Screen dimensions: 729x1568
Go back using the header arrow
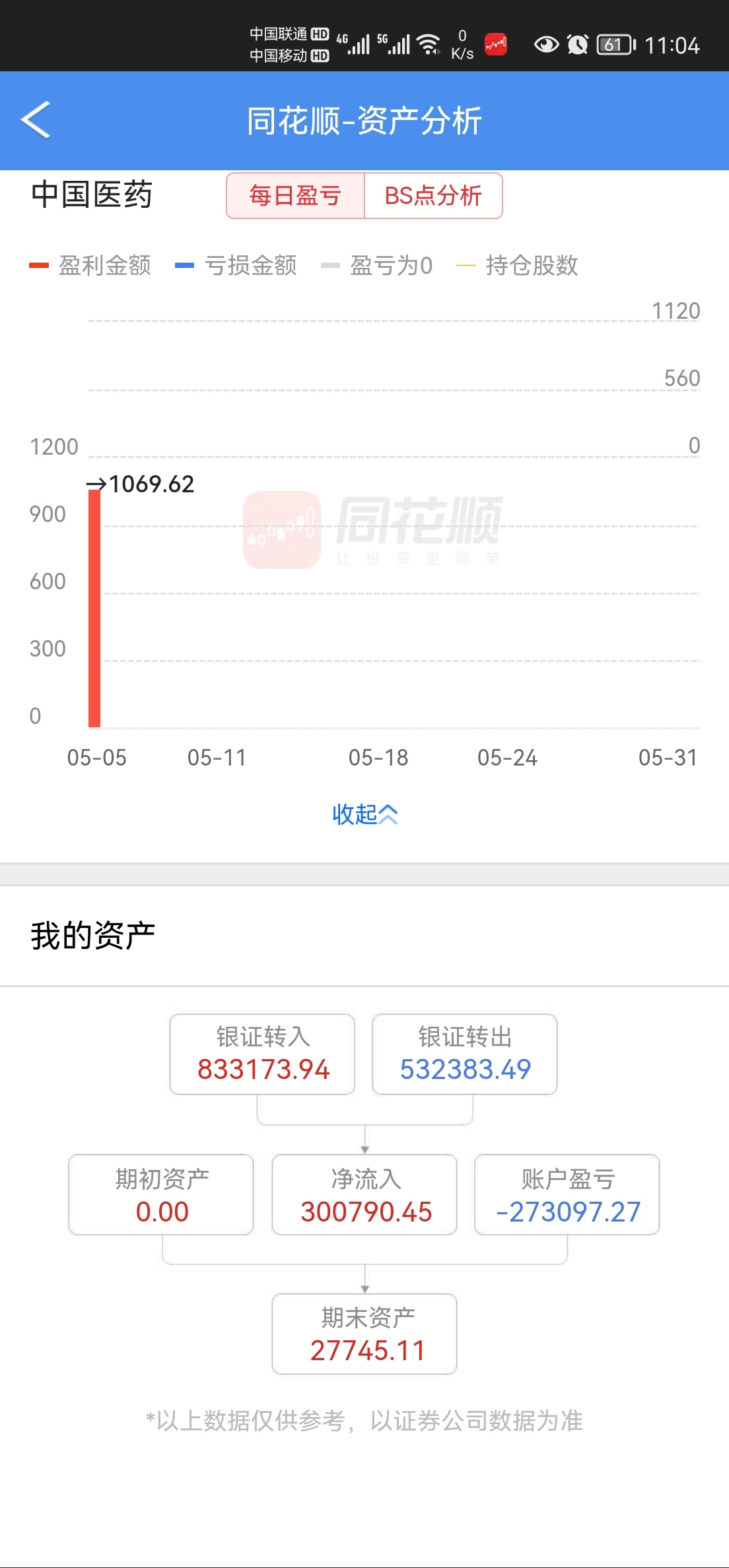coord(36,120)
